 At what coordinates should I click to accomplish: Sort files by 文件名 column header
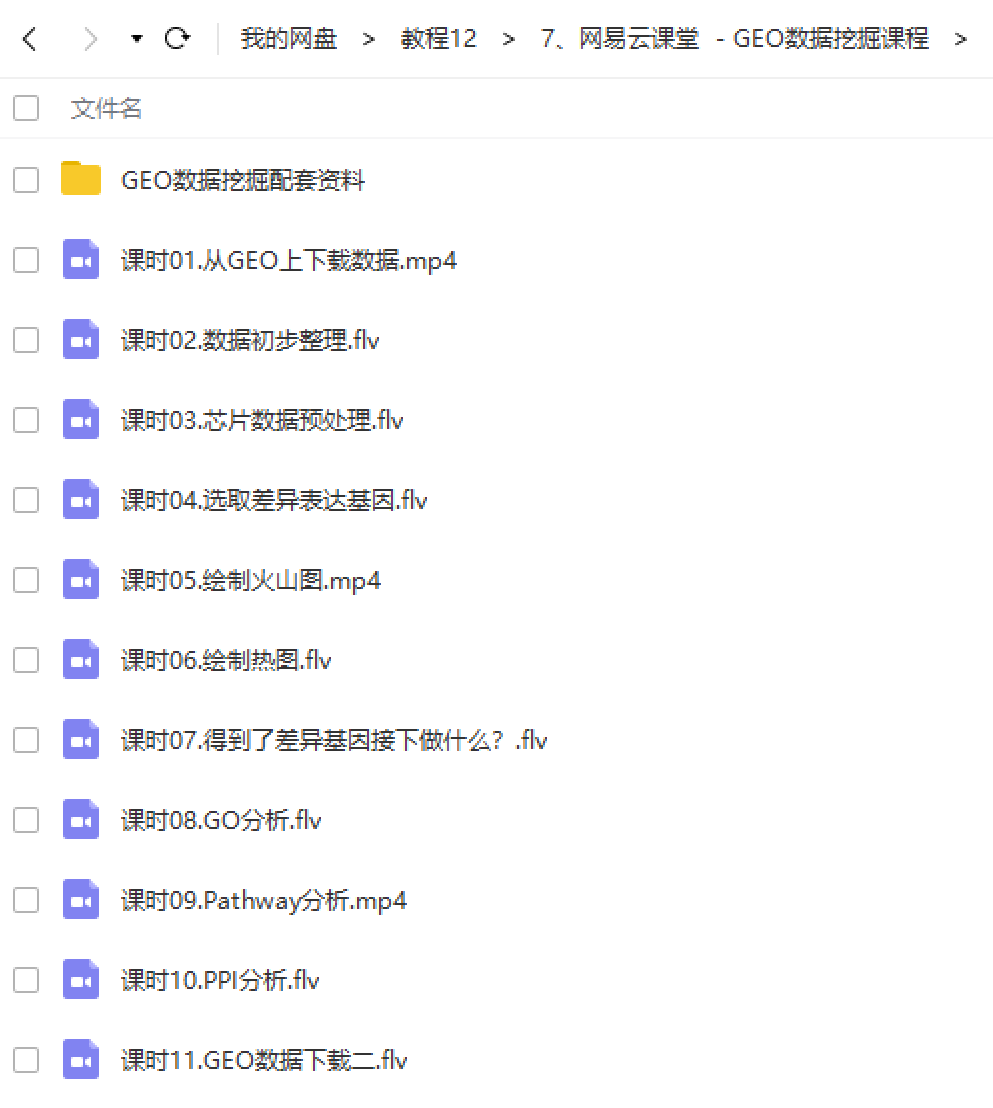(106, 108)
